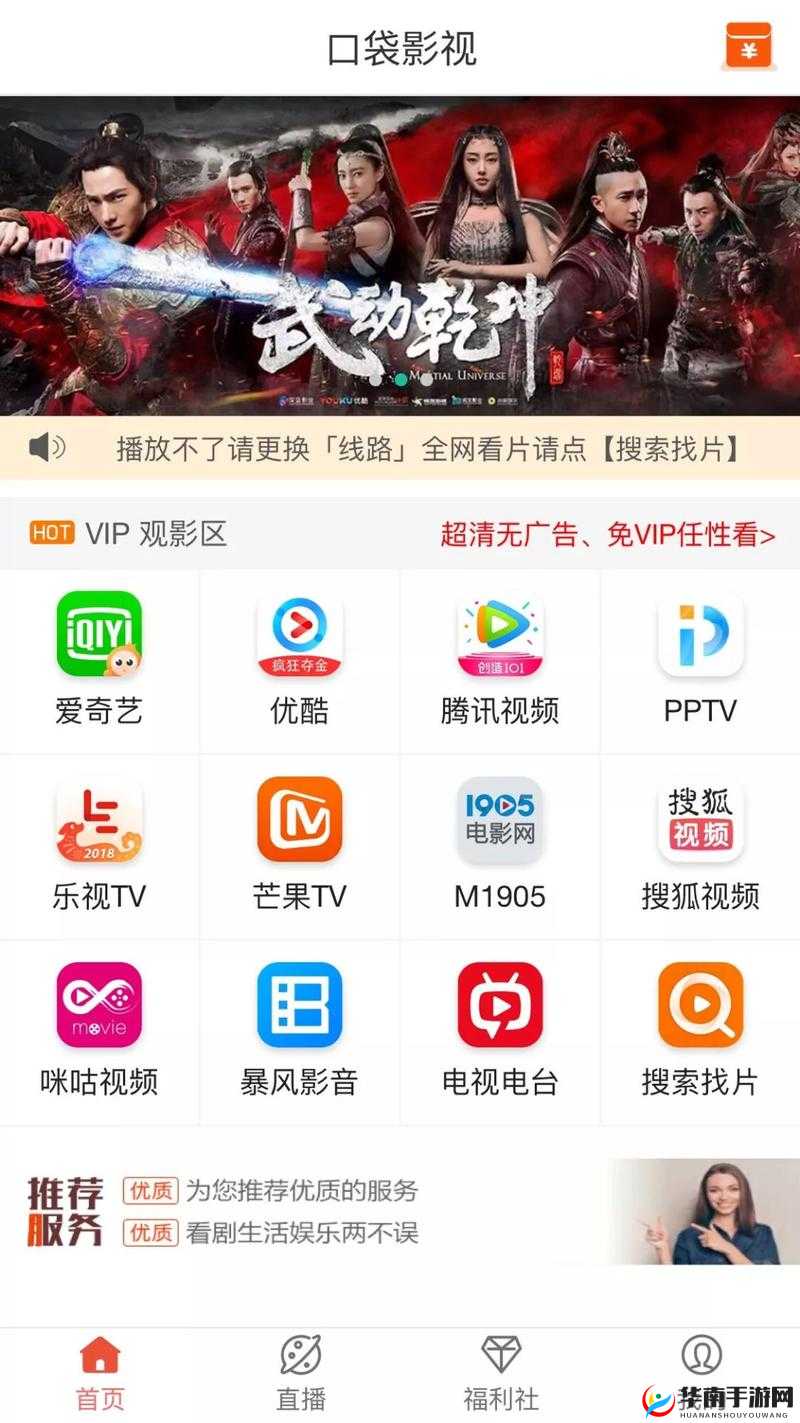Select the 优酷 app icon
800x1423 pixels.
(298, 635)
